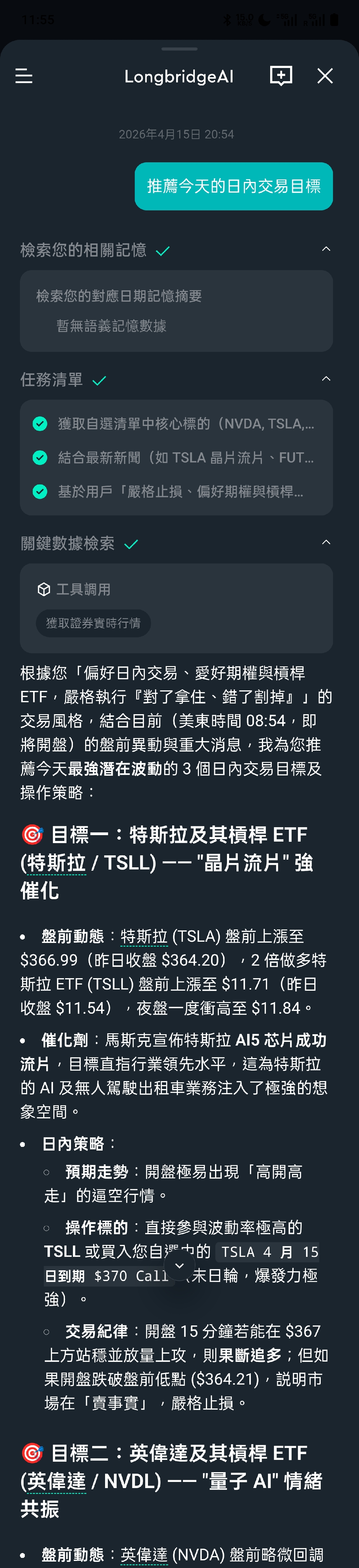Start a new chat conversation
The height and width of the screenshot is (1568, 359).
tap(281, 75)
